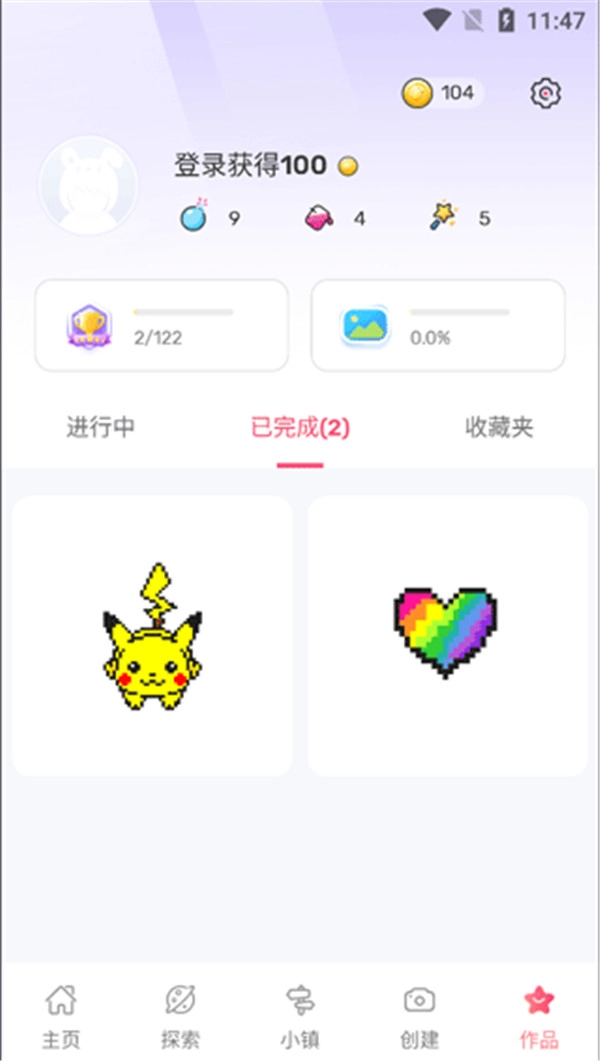The image size is (600, 1061).
Task: Tap the paint bucket tool showing 4
Action: click(335, 218)
